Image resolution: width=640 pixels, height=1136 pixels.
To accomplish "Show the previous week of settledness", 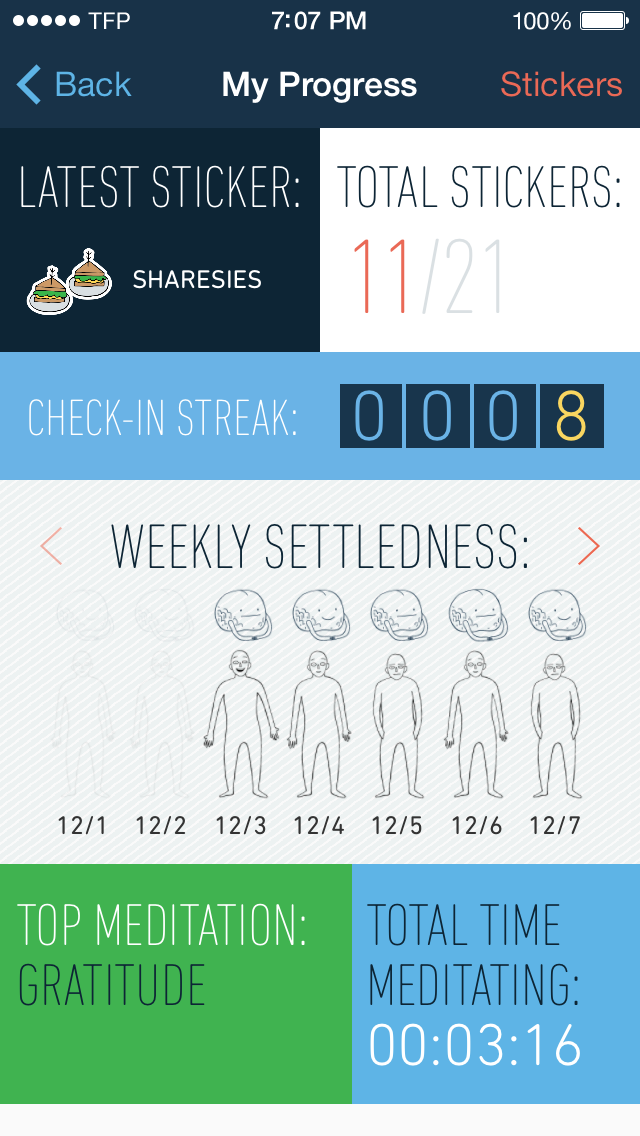I will (51, 546).
